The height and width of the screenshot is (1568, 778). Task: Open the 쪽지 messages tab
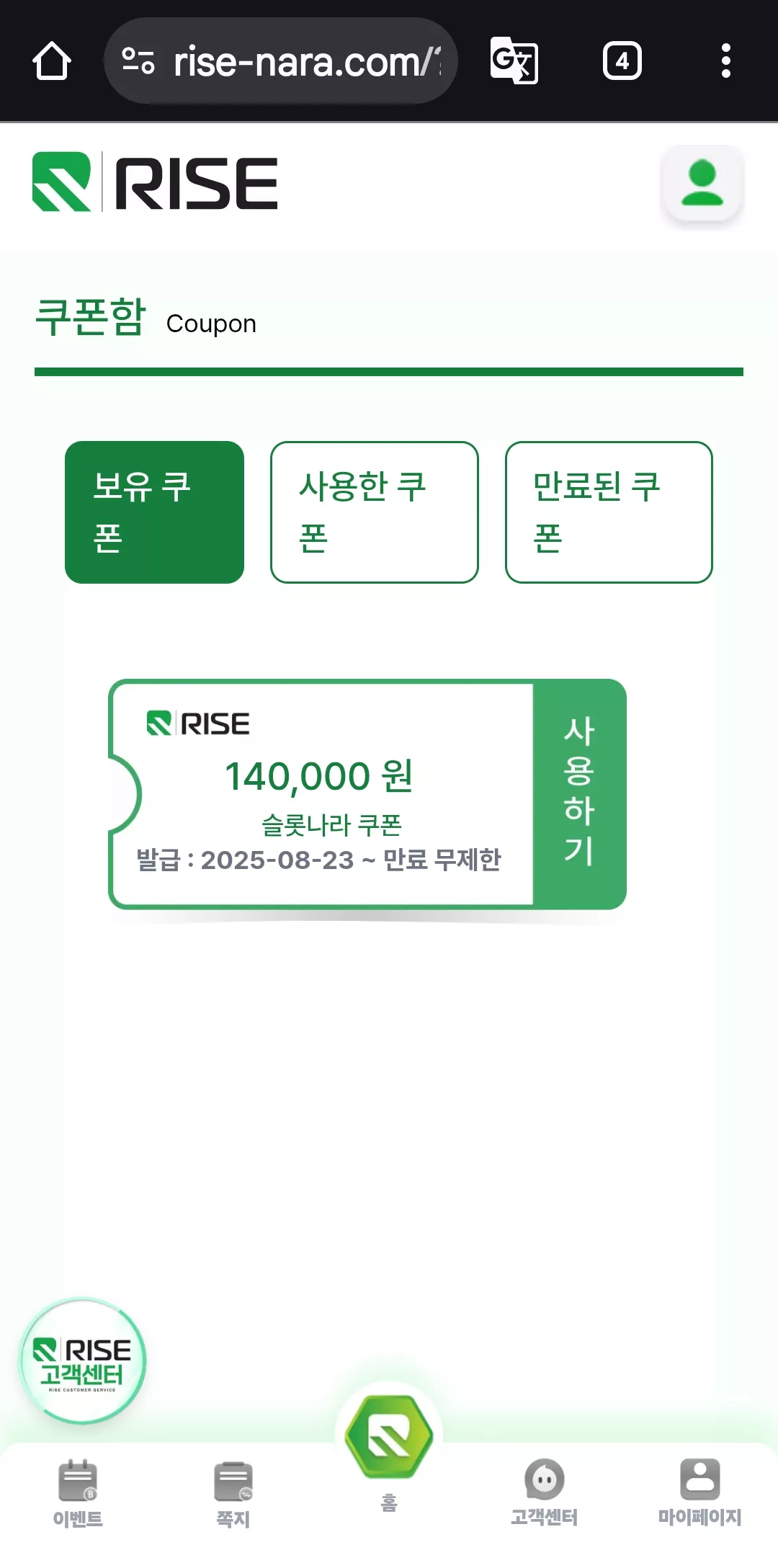click(x=233, y=1494)
